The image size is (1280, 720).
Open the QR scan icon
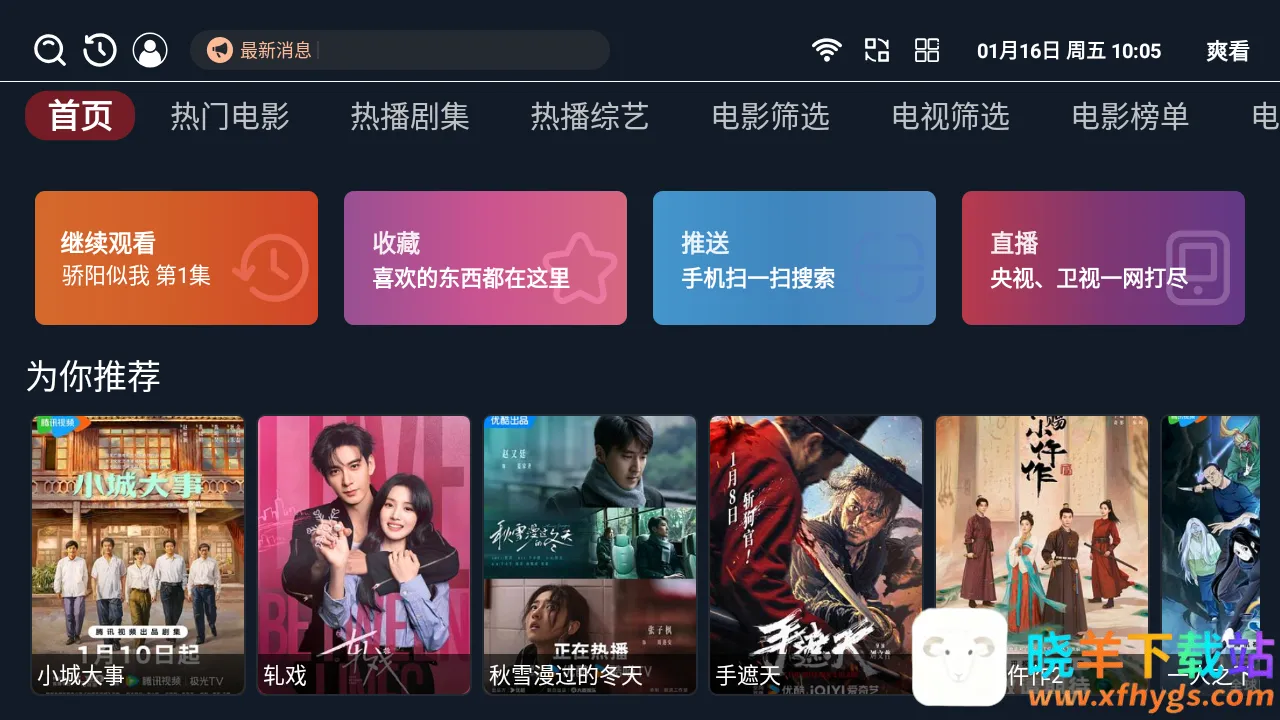tap(877, 50)
